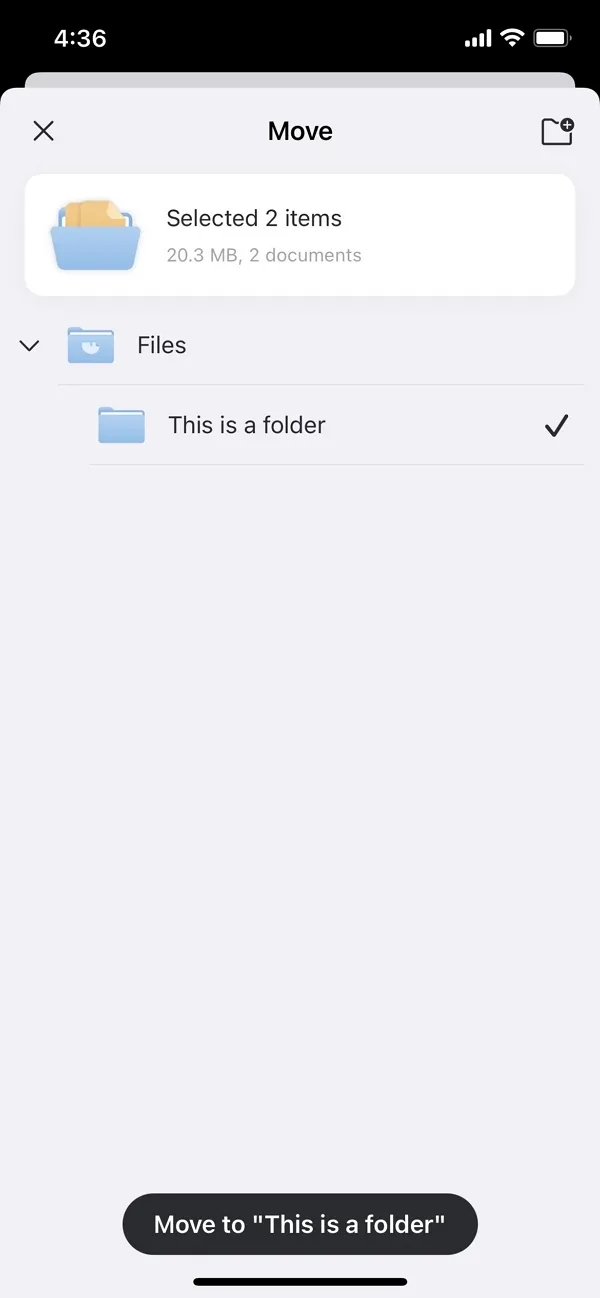Confirm Move to "This is a folder"
This screenshot has height=1298, width=600.
pos(300,1224)
